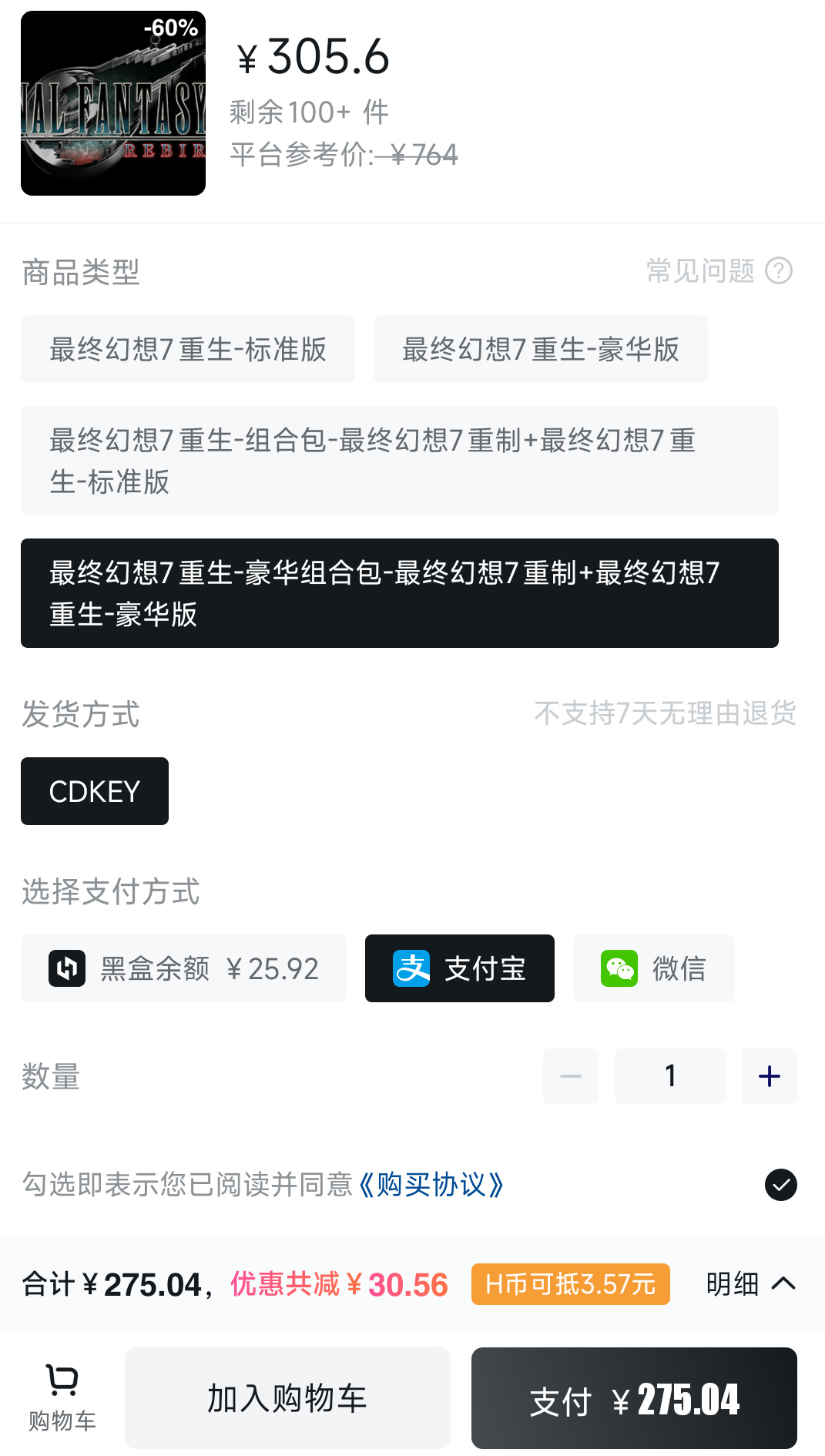The height and width of the screenshot is (1456, 825).
Task: Decrease quantity with the minus button
Action: coord(571,1076)
